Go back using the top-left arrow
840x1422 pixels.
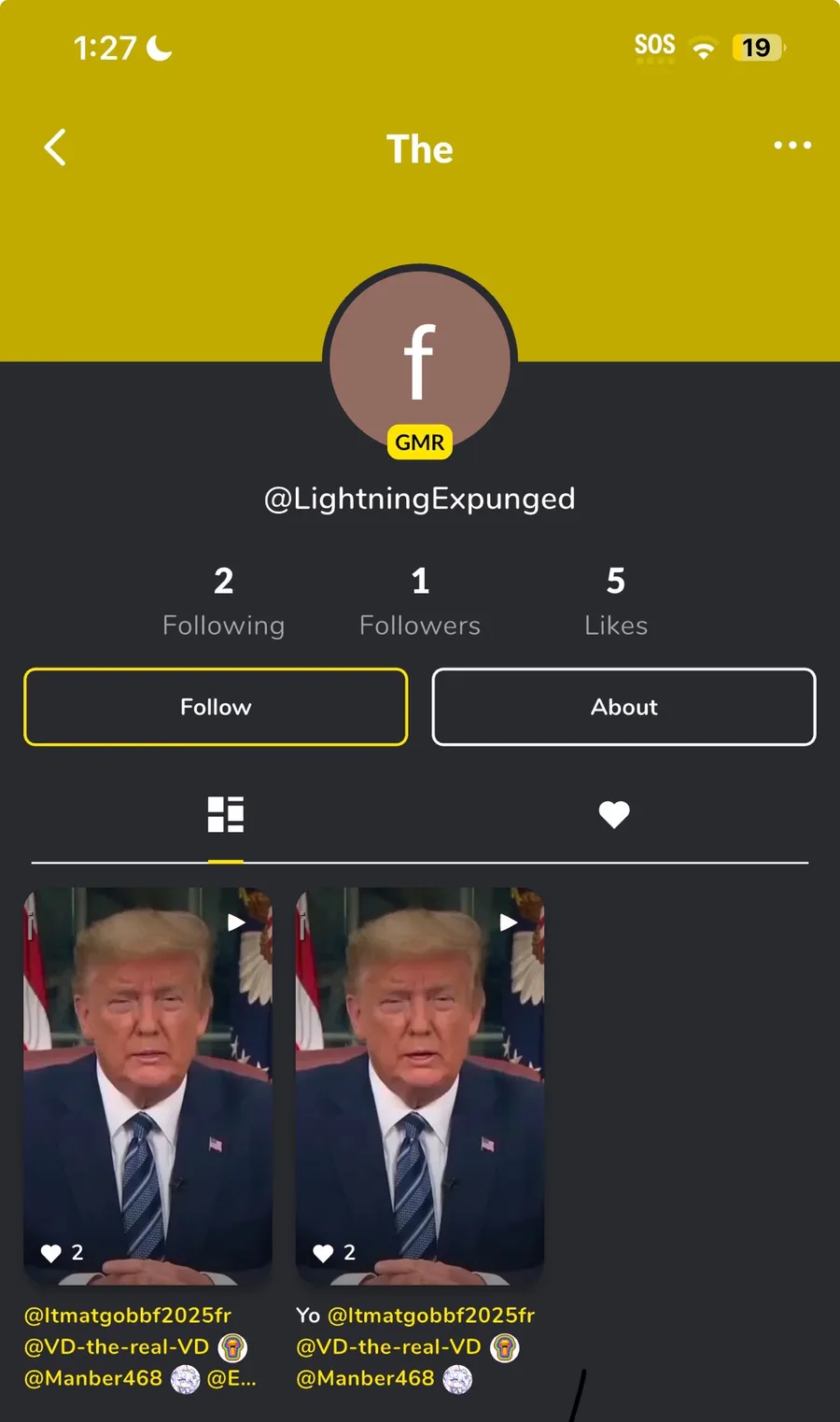click(55, 148)
